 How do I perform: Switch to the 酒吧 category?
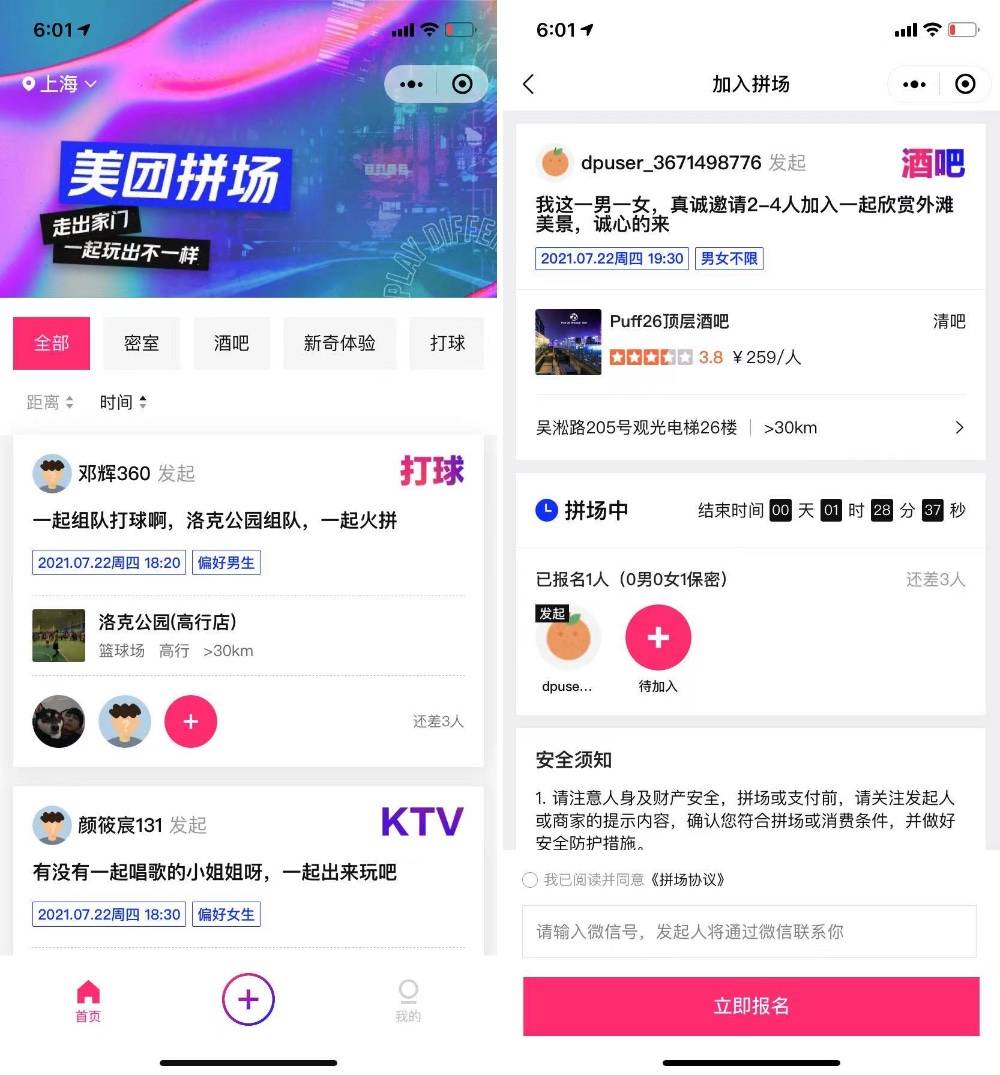coord(231,343)
